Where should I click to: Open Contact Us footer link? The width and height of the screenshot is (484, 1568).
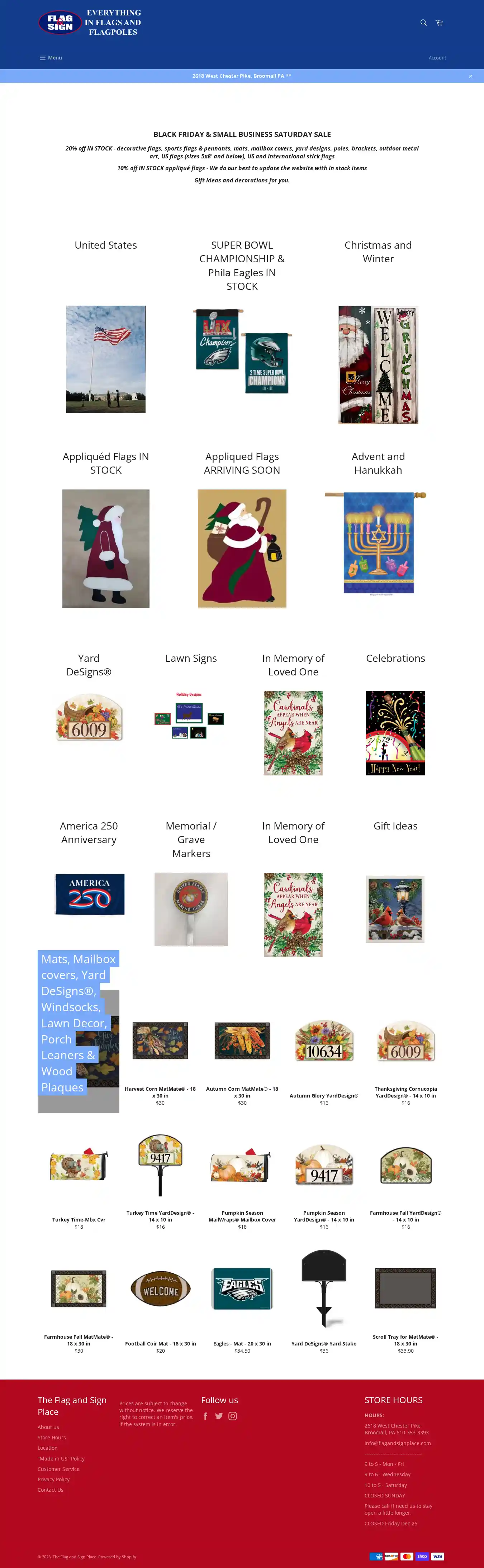(x=51, y=1490)
